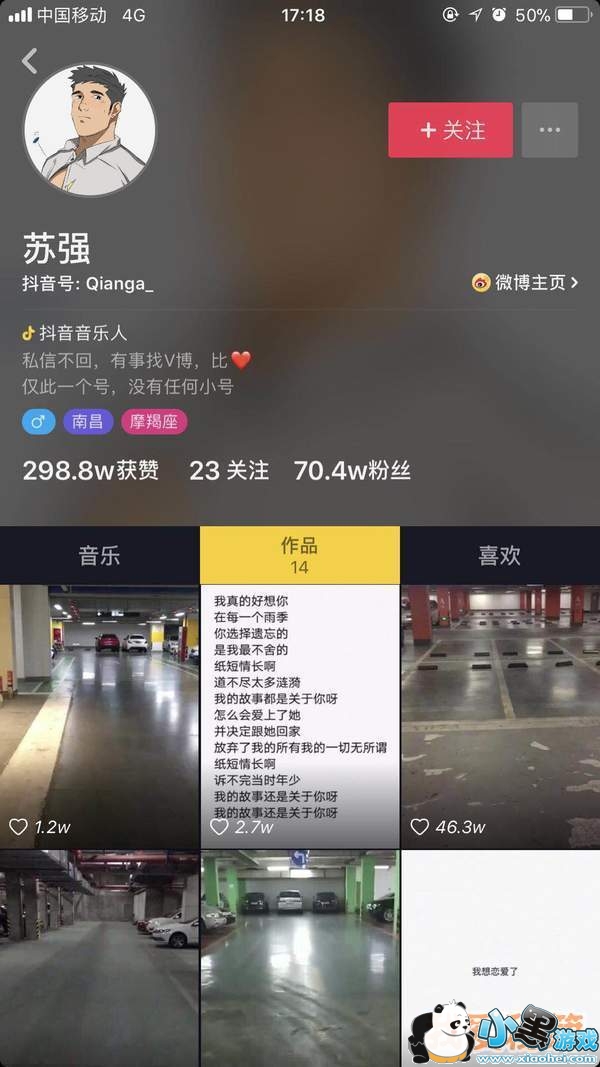Switch to the 音乐 tab

tap(99, 556)
